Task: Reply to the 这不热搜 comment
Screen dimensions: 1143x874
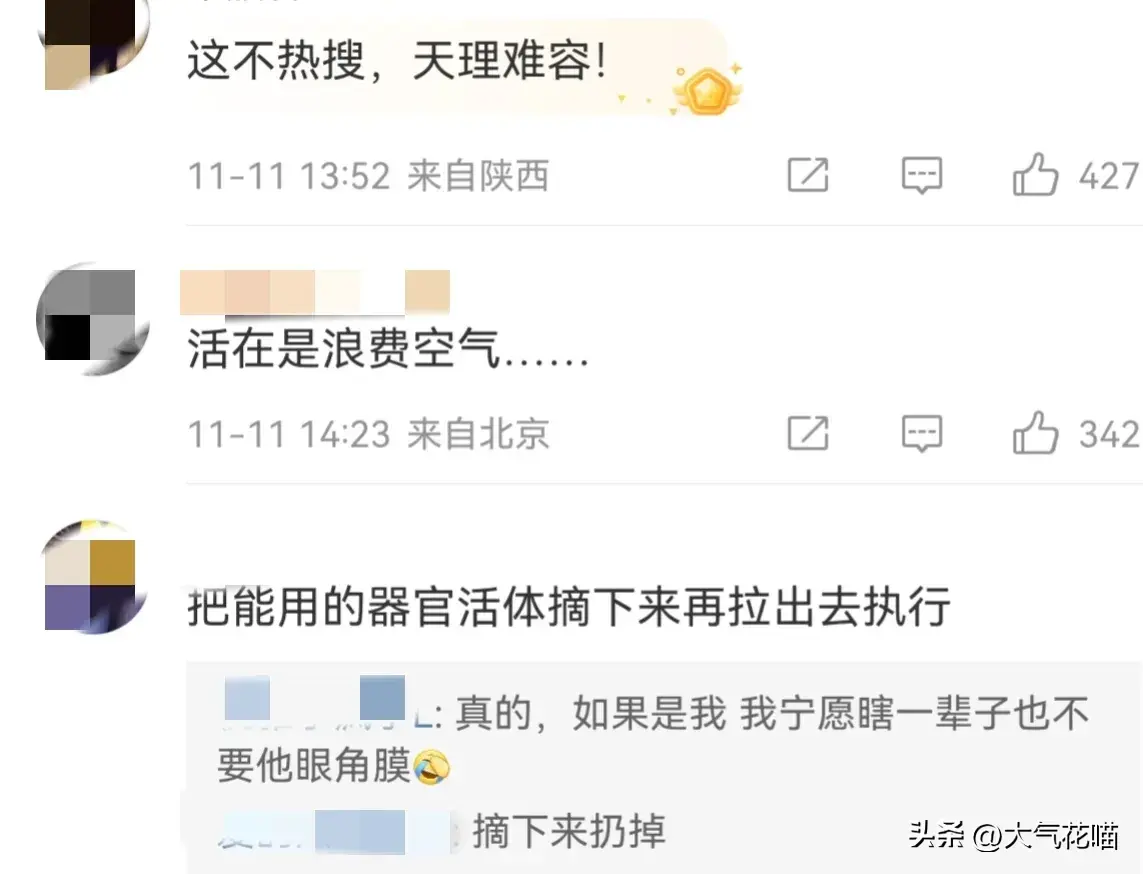Action: pos(921,177)
